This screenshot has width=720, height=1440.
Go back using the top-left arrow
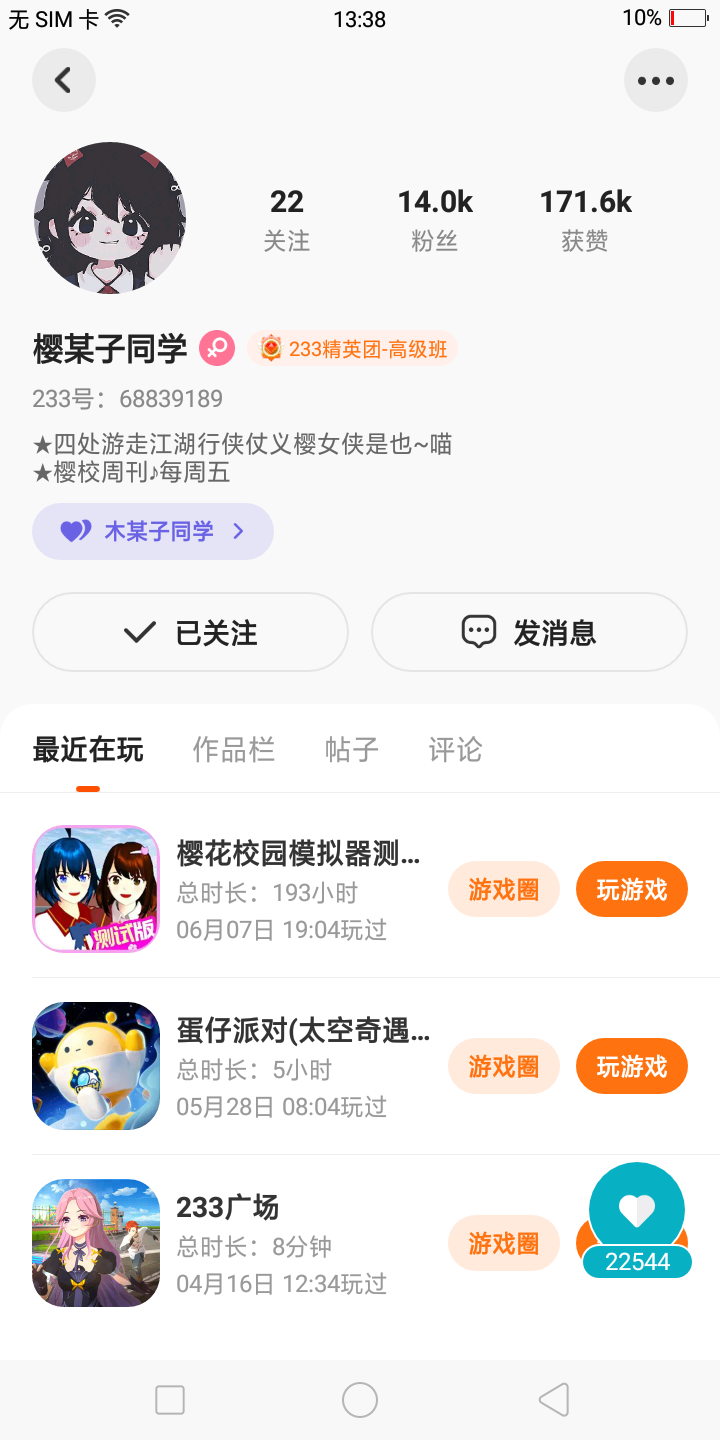point(63,80)
